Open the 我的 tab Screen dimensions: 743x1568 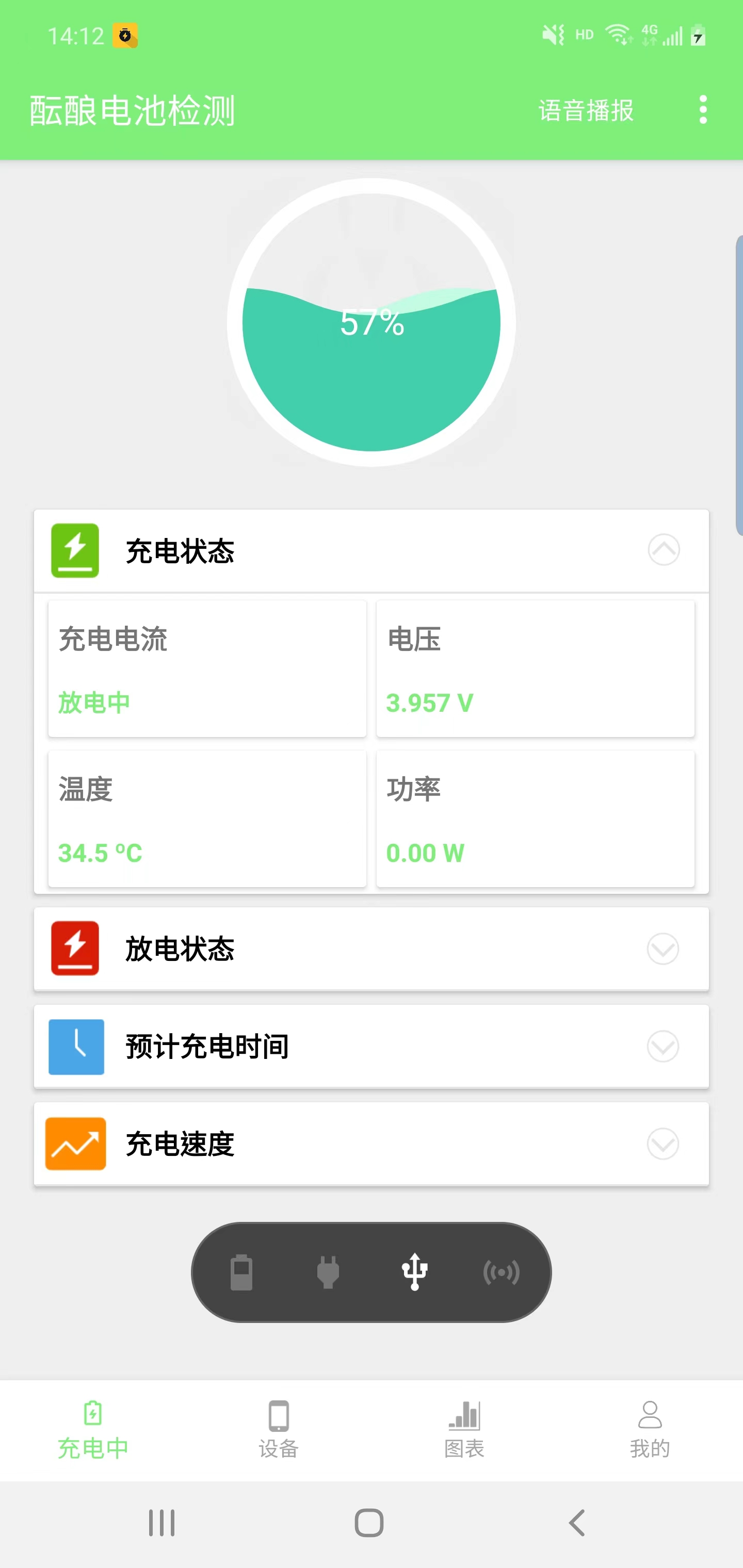pyautogui.click(x=650, y=1430)
